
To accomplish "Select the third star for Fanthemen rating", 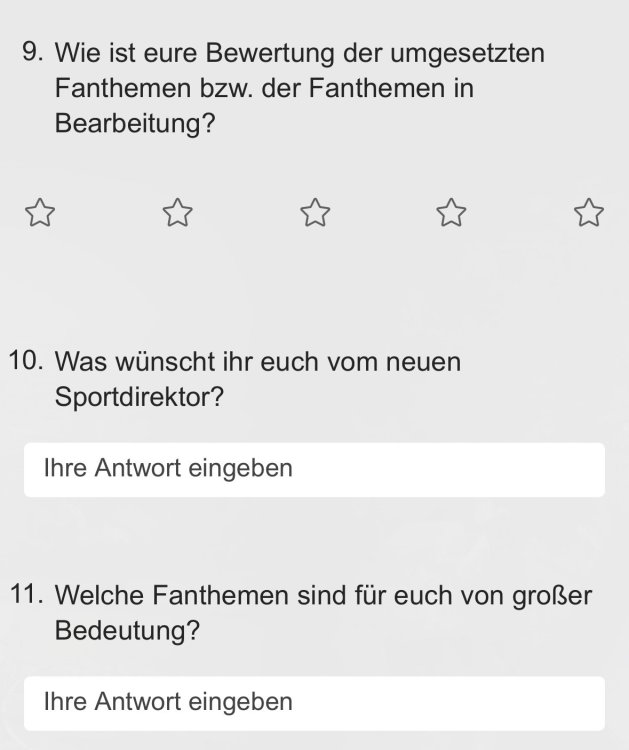I will pos(315,212).
